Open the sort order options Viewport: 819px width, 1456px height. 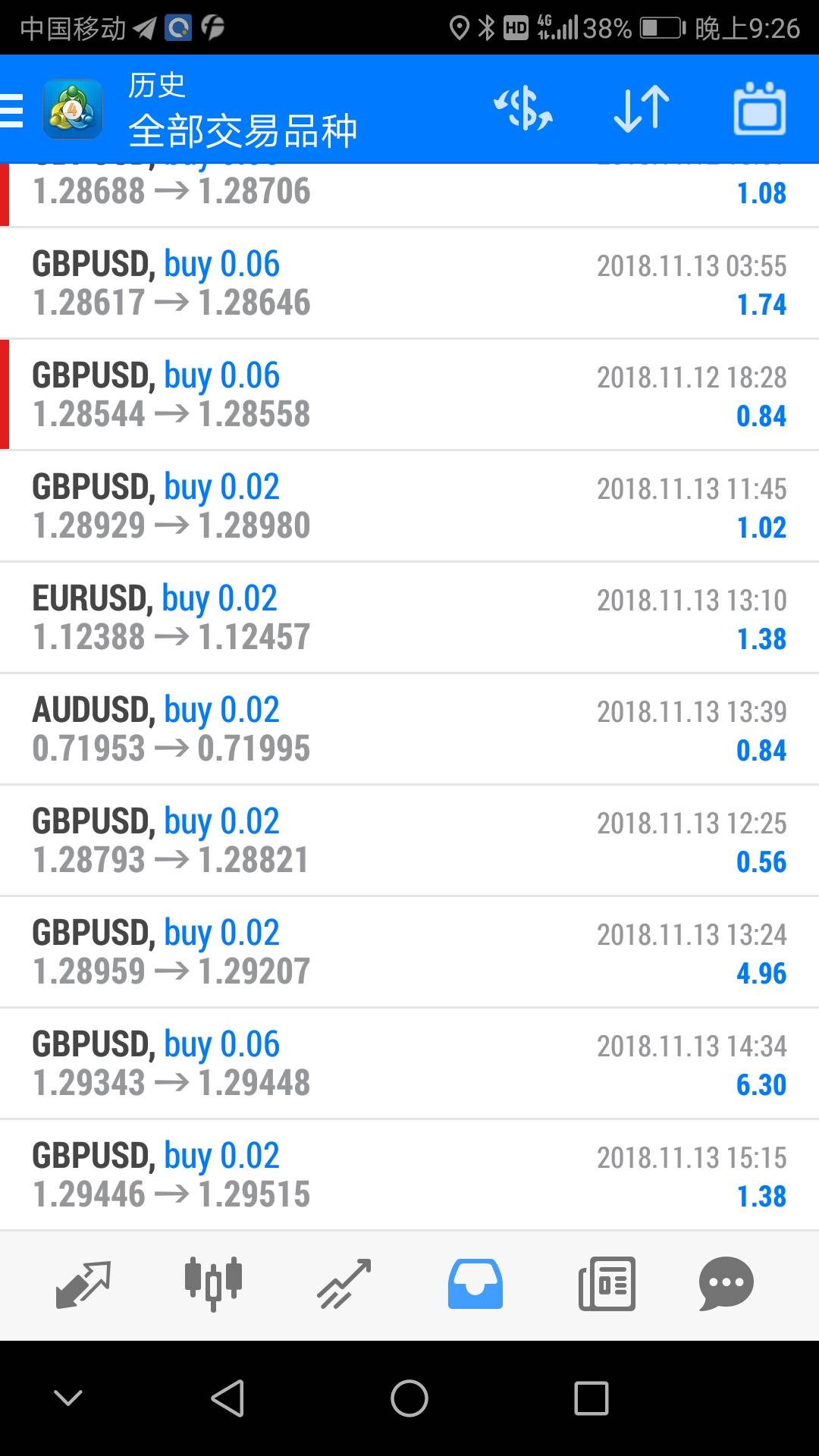tap(641, 110)
